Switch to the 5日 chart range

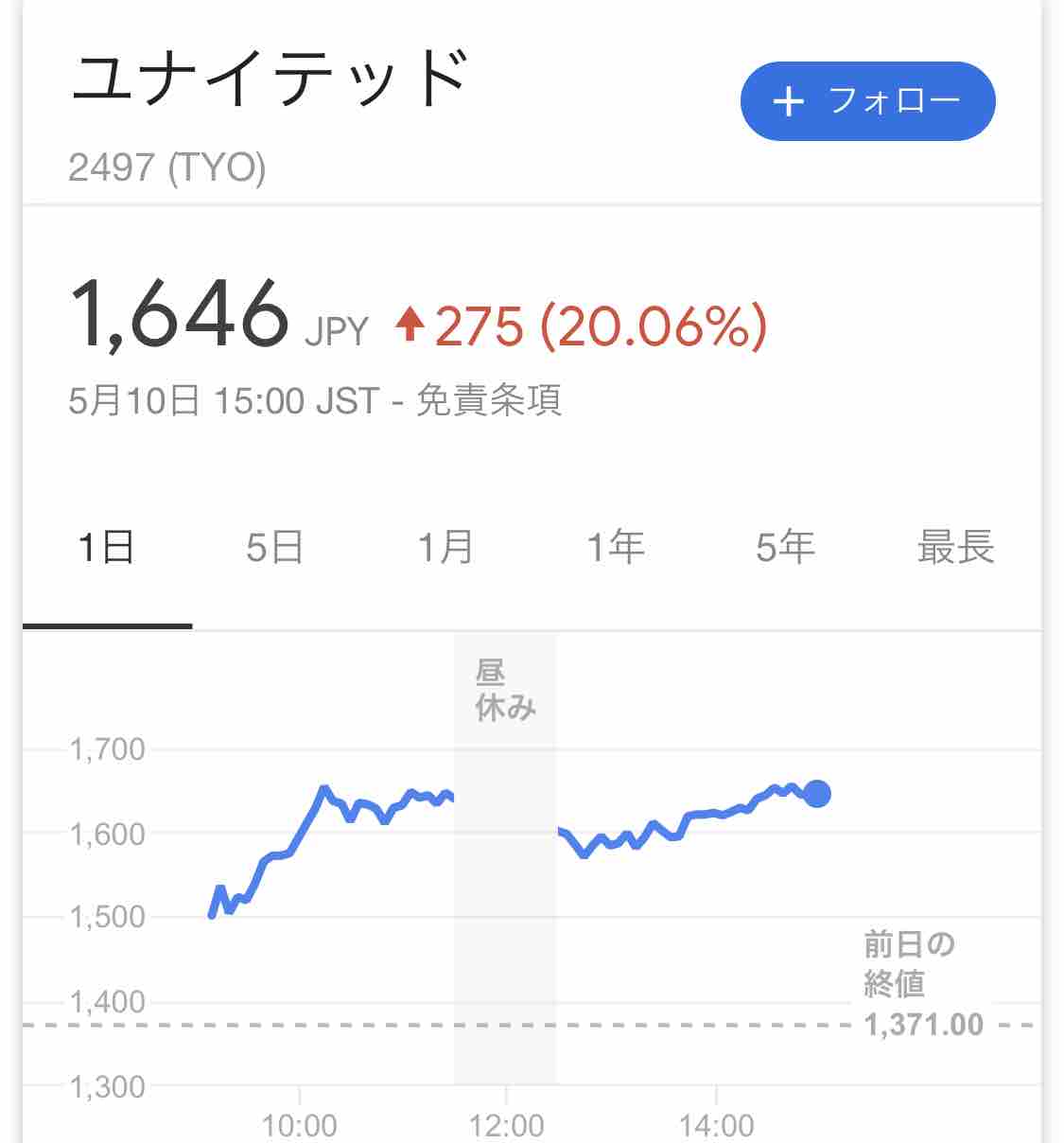pyautogui.click(x=275, y=548)
